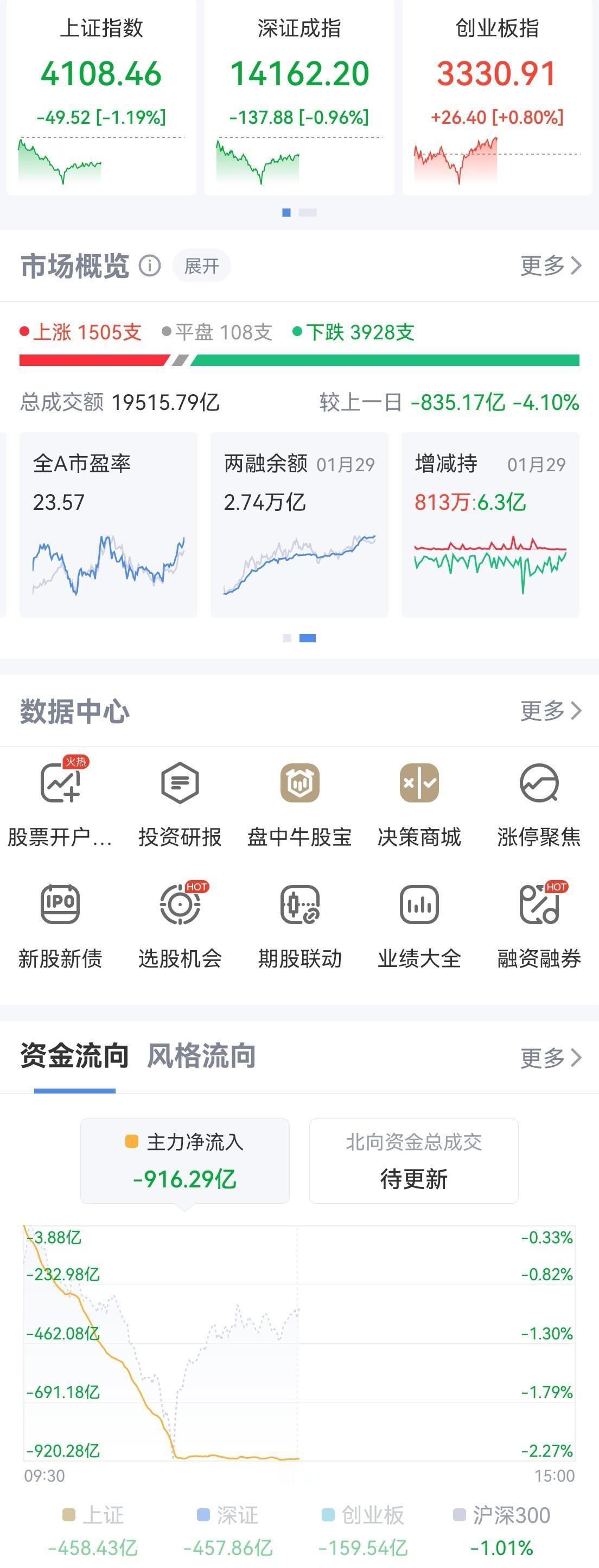Screen dimensions: 599x1568
Task: Open 更多 in 数据中心
Action: coord(551,710)
